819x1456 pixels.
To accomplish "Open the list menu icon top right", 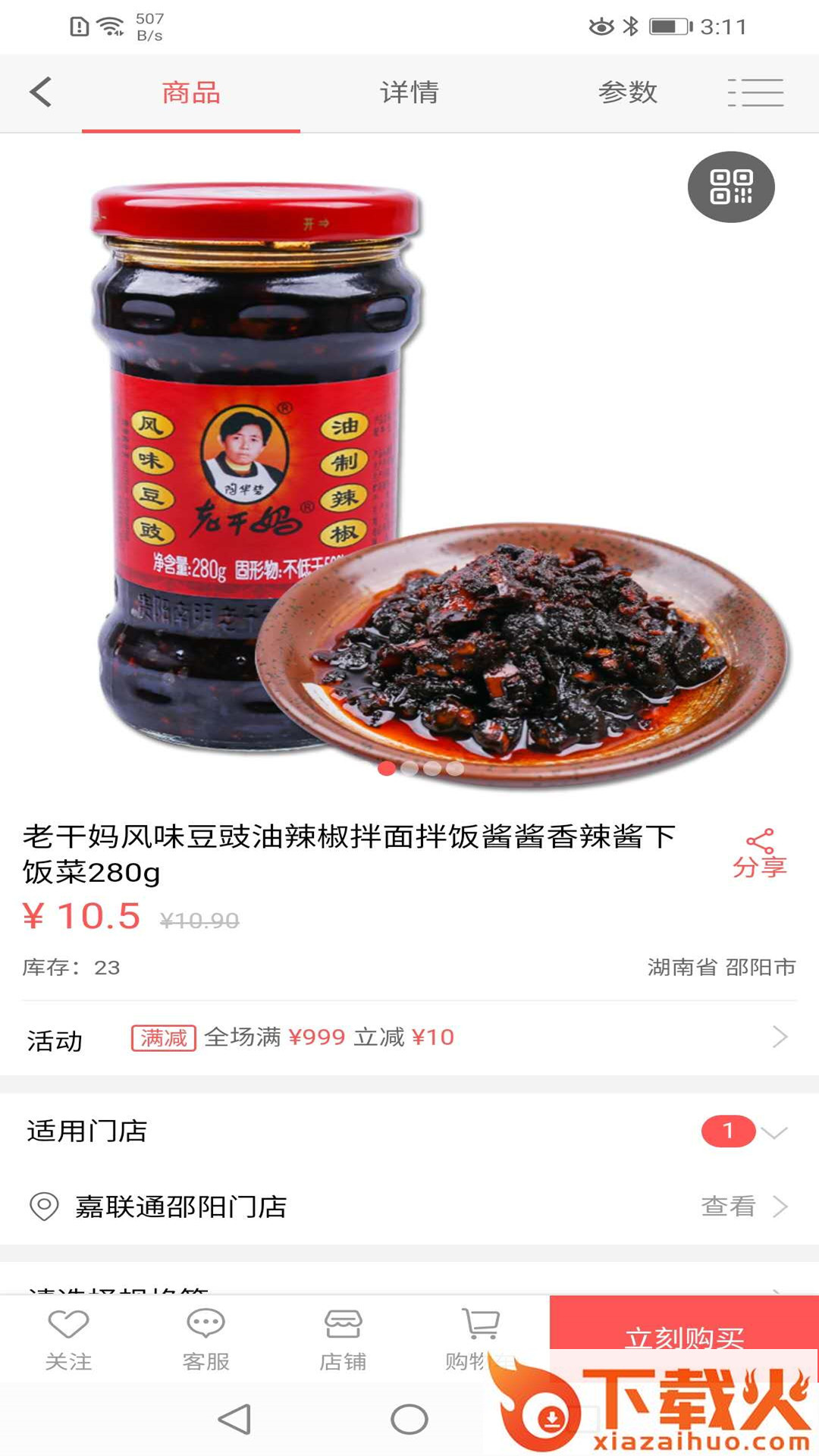I will coord(756,91).
